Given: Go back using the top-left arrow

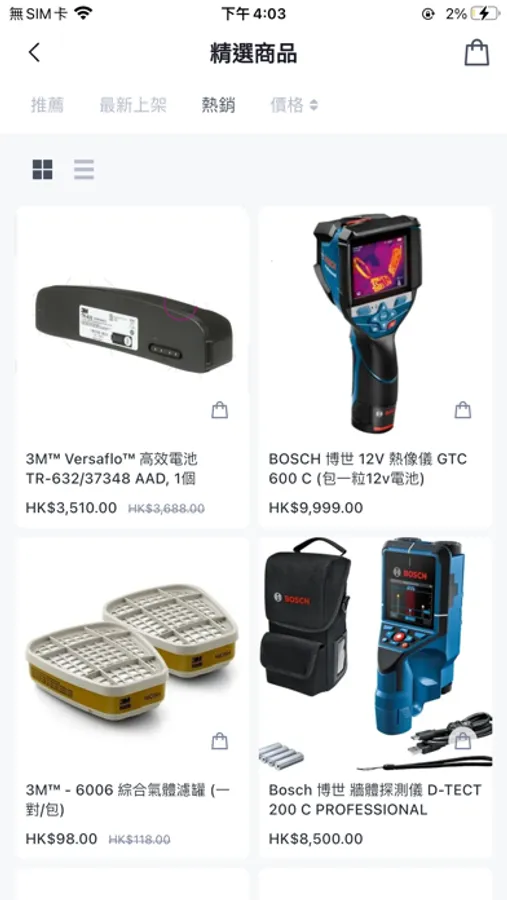Looking at the screenshot, I should click(34, 52).
